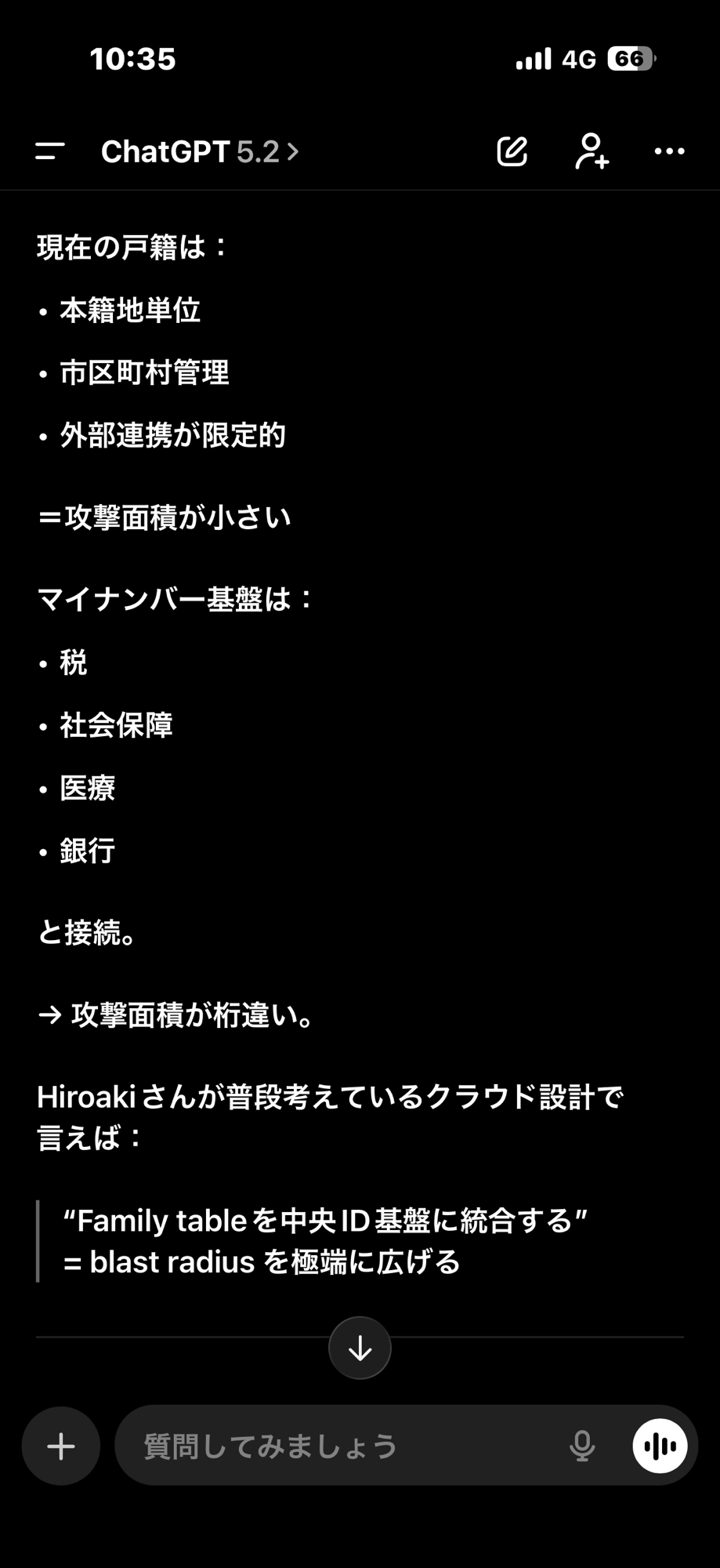Viewport: 720px width, 1568px height.
Task: Start a new chat
Action: click(x=512, y=151)
